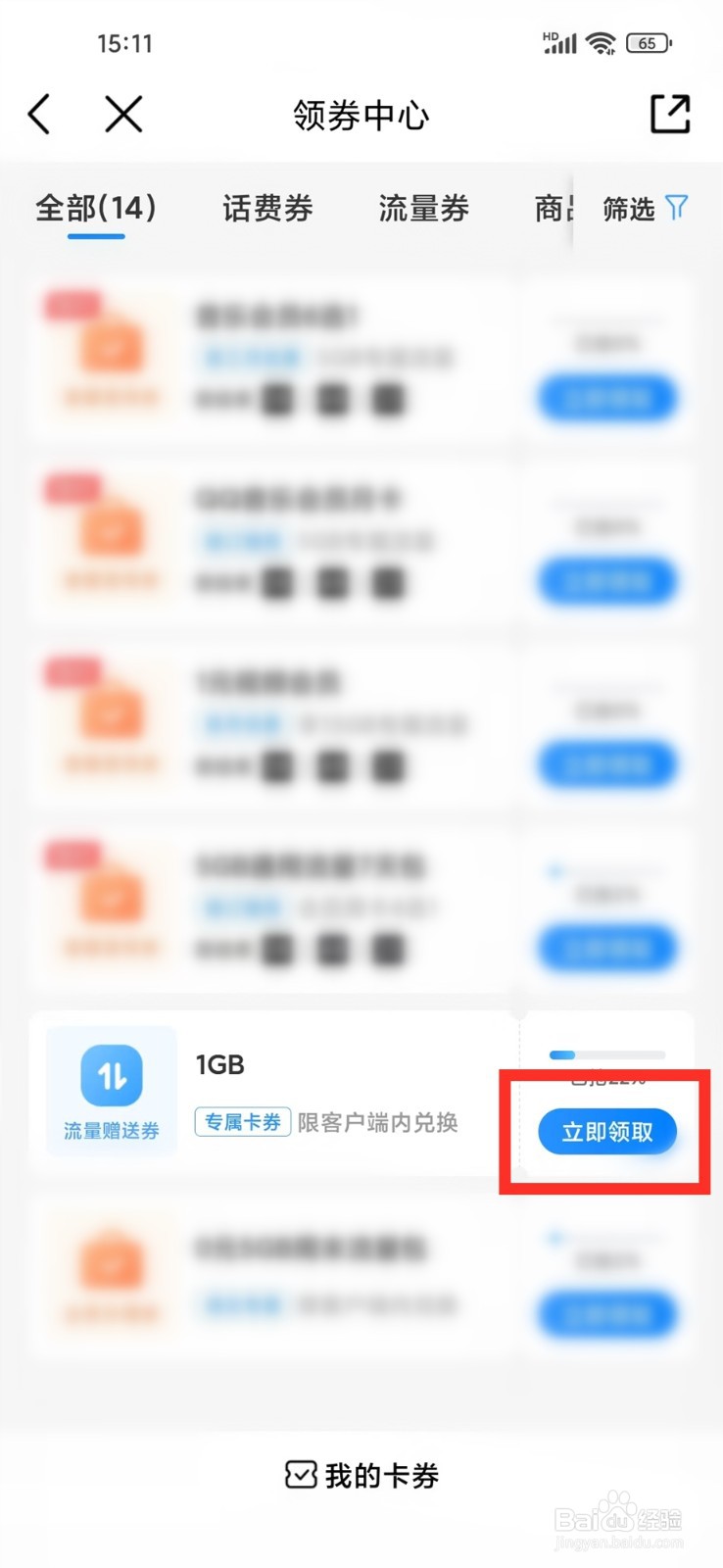723x1568 pixels.
Task: Open the share panel via top-right share icon
Action: pyautogui.click(x=671, y=115)
